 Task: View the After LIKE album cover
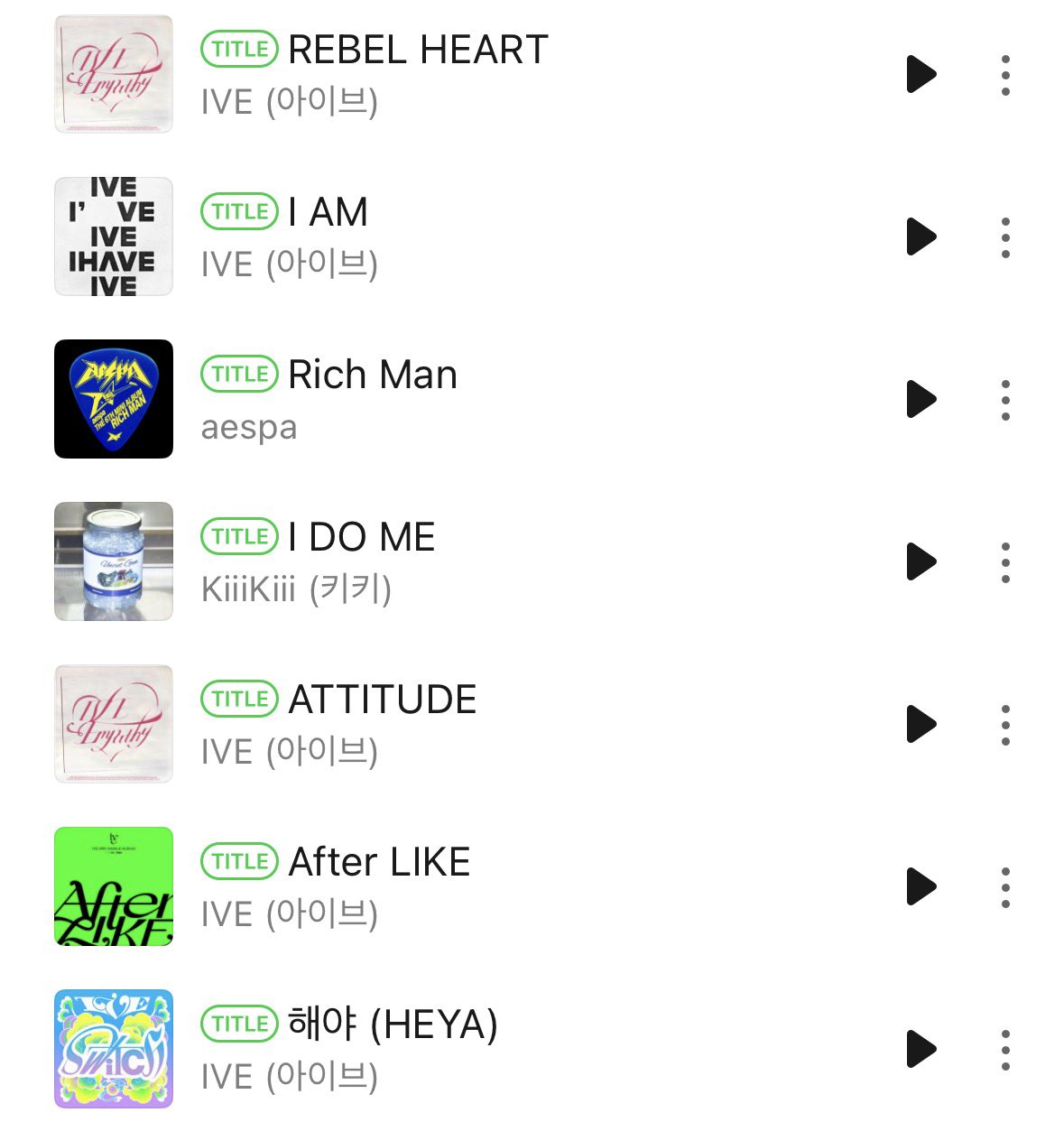pyautogui.click(x=114, y=886)
